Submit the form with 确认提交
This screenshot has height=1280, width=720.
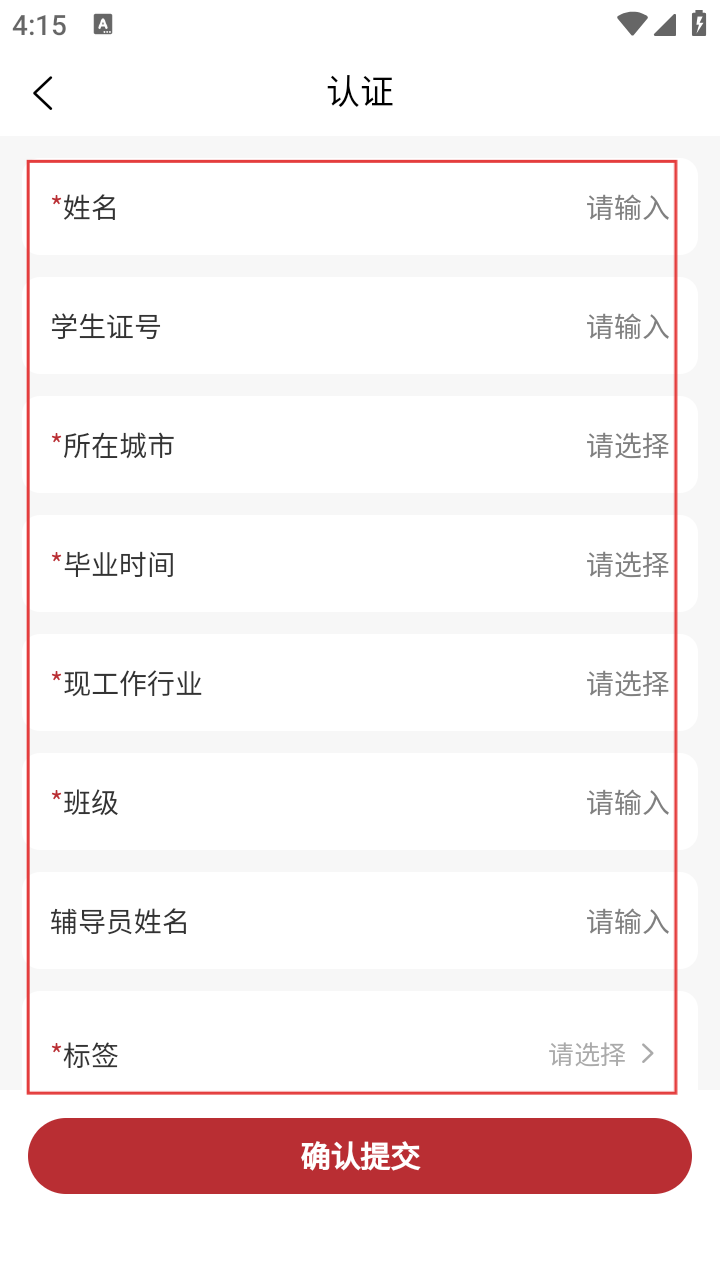360,1156
